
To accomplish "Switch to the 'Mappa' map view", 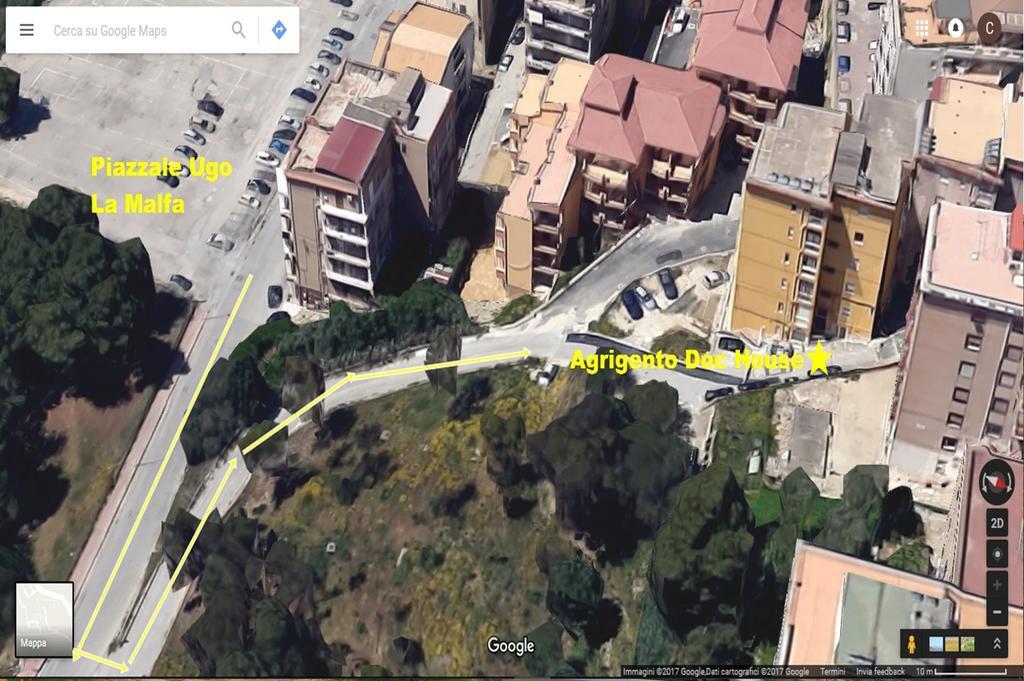I will [x=44, y=619].
